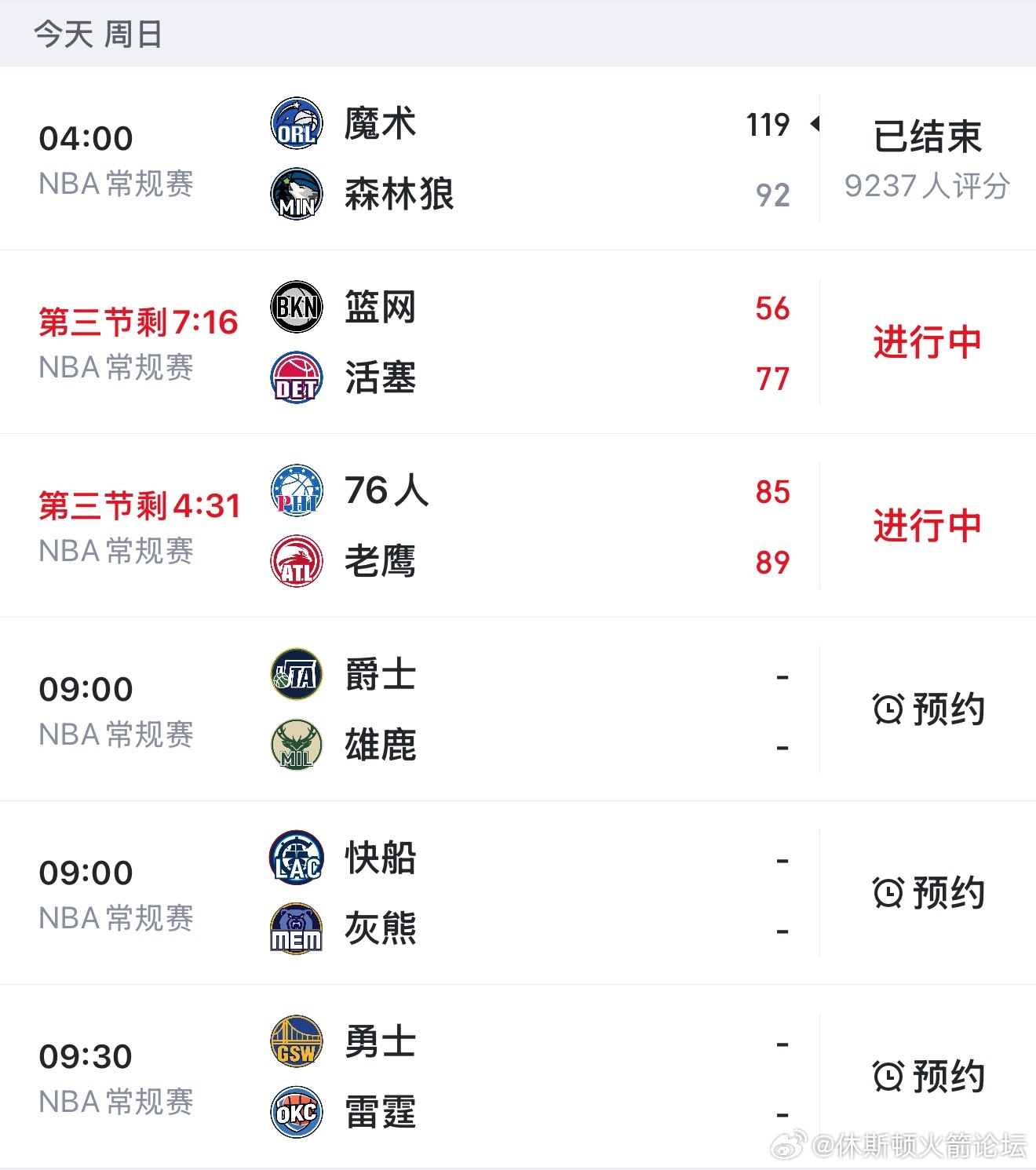The height and width of the screenshot is (1170, 1036).
Task: Select the Nets (BKN) team logo
Action: coord(295,307)
